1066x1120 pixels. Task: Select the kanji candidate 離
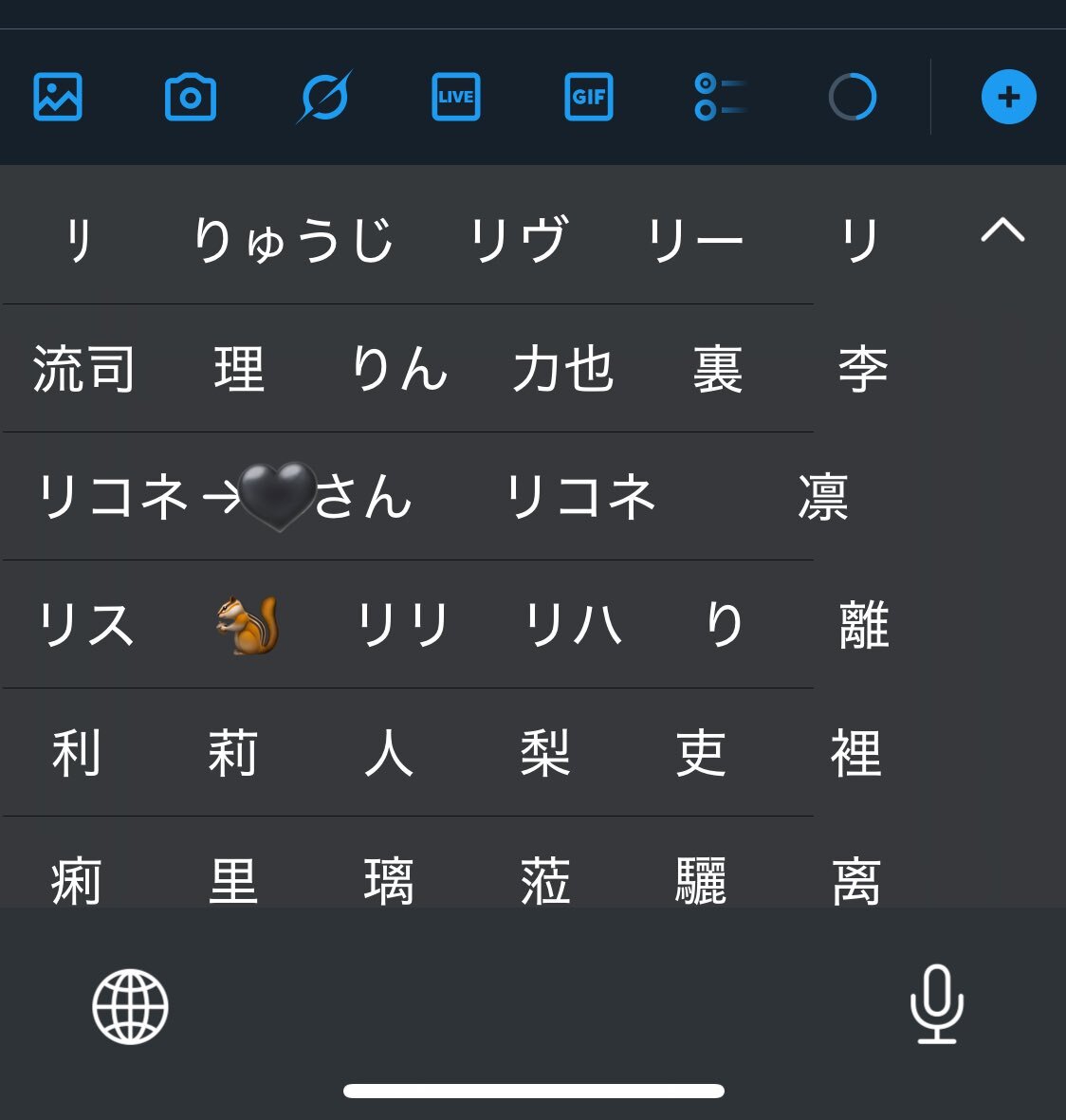tap(863, 625)
